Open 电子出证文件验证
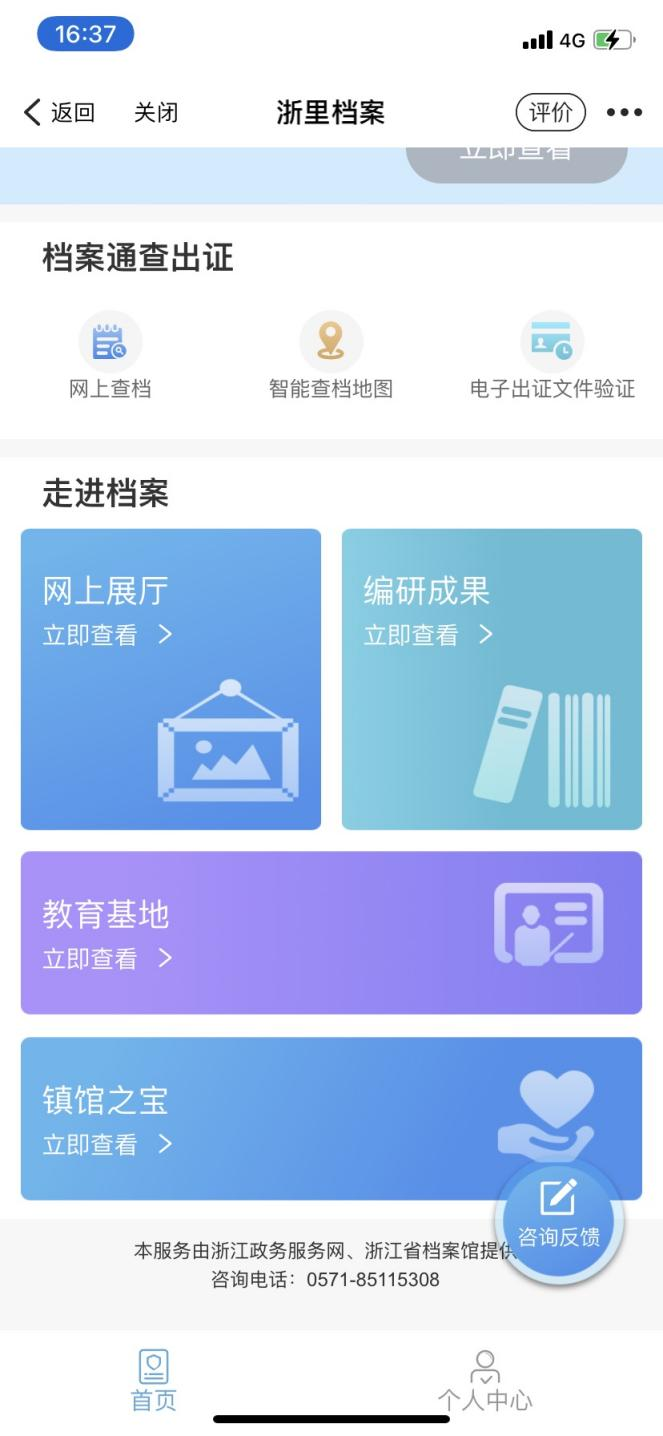Screen dimensions: 663x1436 pyautogui.click(x=552, y=356)
